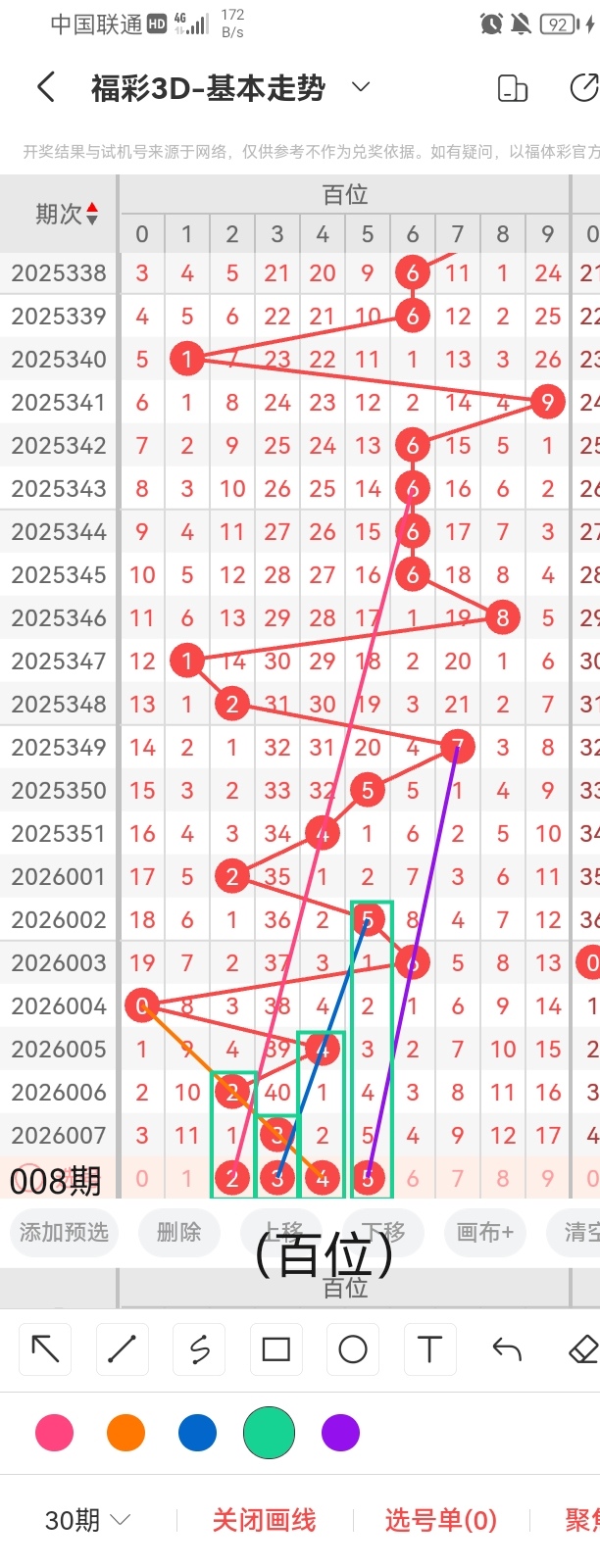Choose the curve drawing tool
This screenshot has height=1568, width=600.
pyautogui.click(x=199, y=1349)
